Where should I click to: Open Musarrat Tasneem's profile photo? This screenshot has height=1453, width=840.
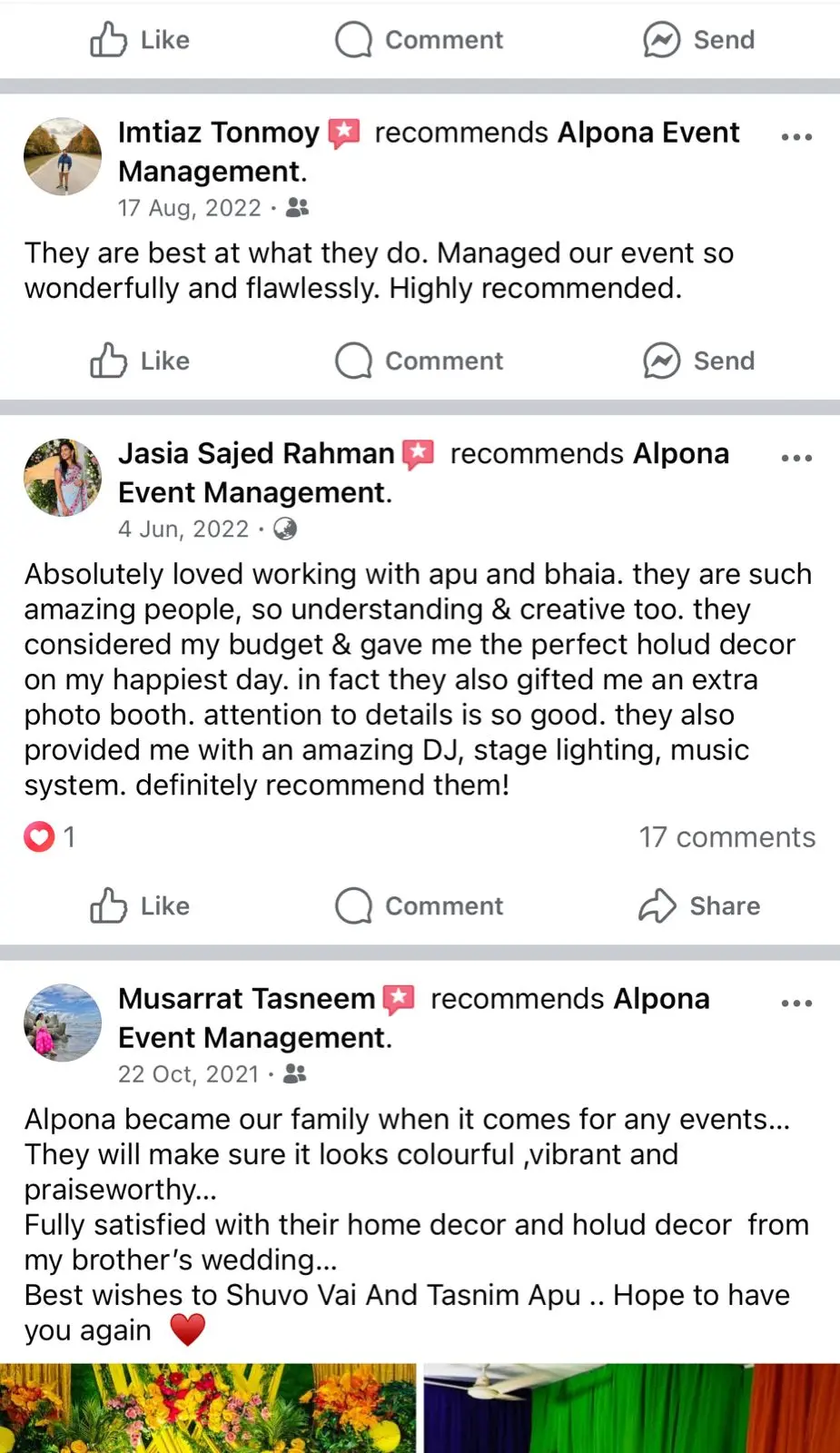click(63, 1023)
